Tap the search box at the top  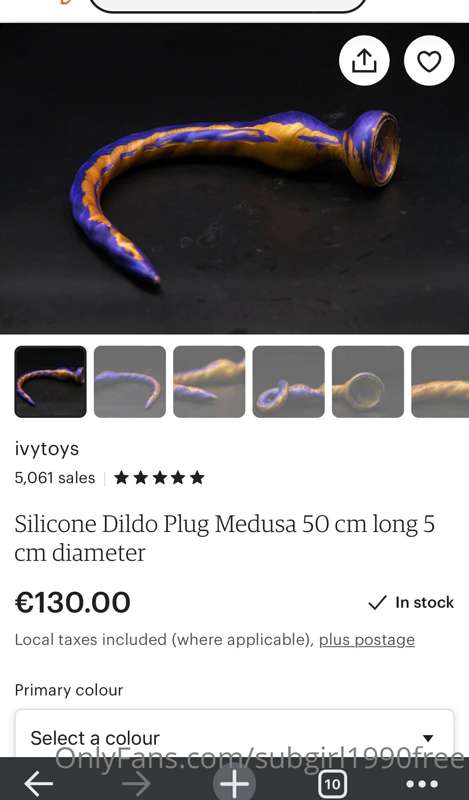(x=228, y=5)
